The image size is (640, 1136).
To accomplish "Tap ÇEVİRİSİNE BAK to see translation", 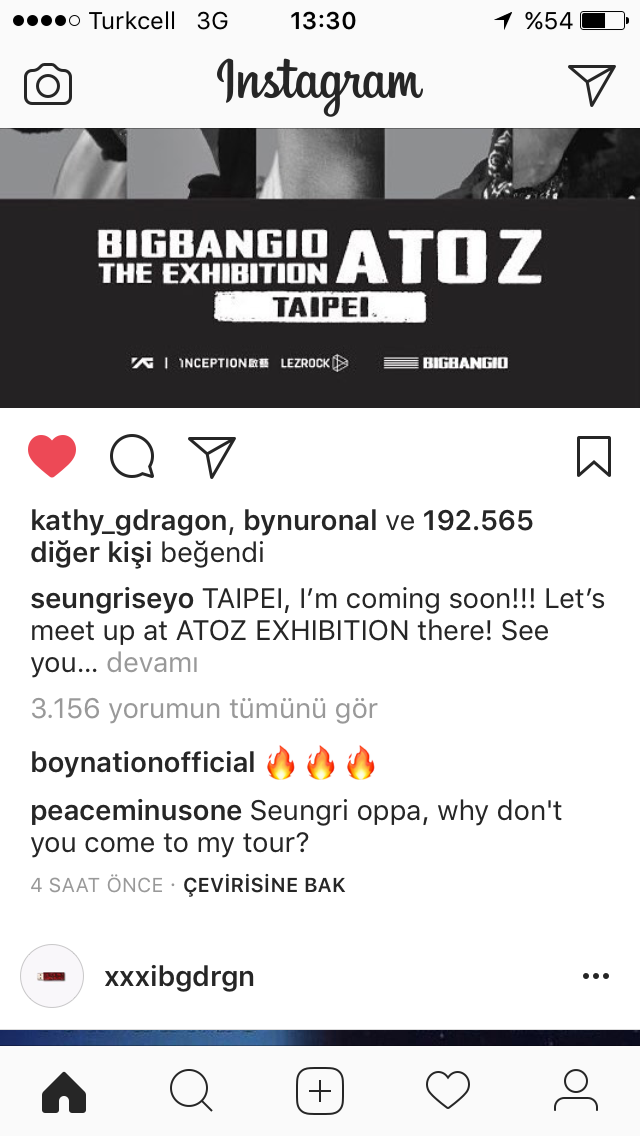I will [265, 885].
